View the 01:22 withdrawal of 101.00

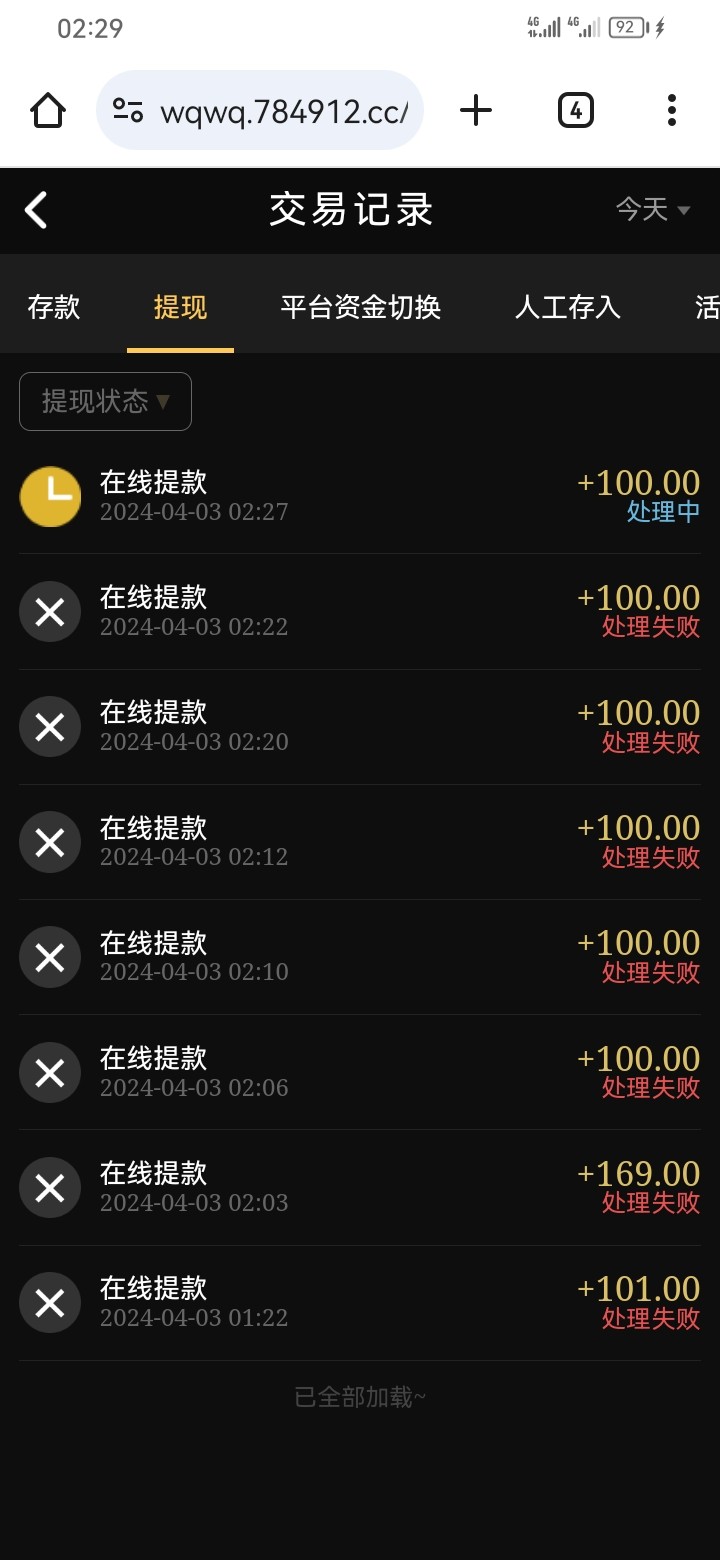coord(360,1302)
